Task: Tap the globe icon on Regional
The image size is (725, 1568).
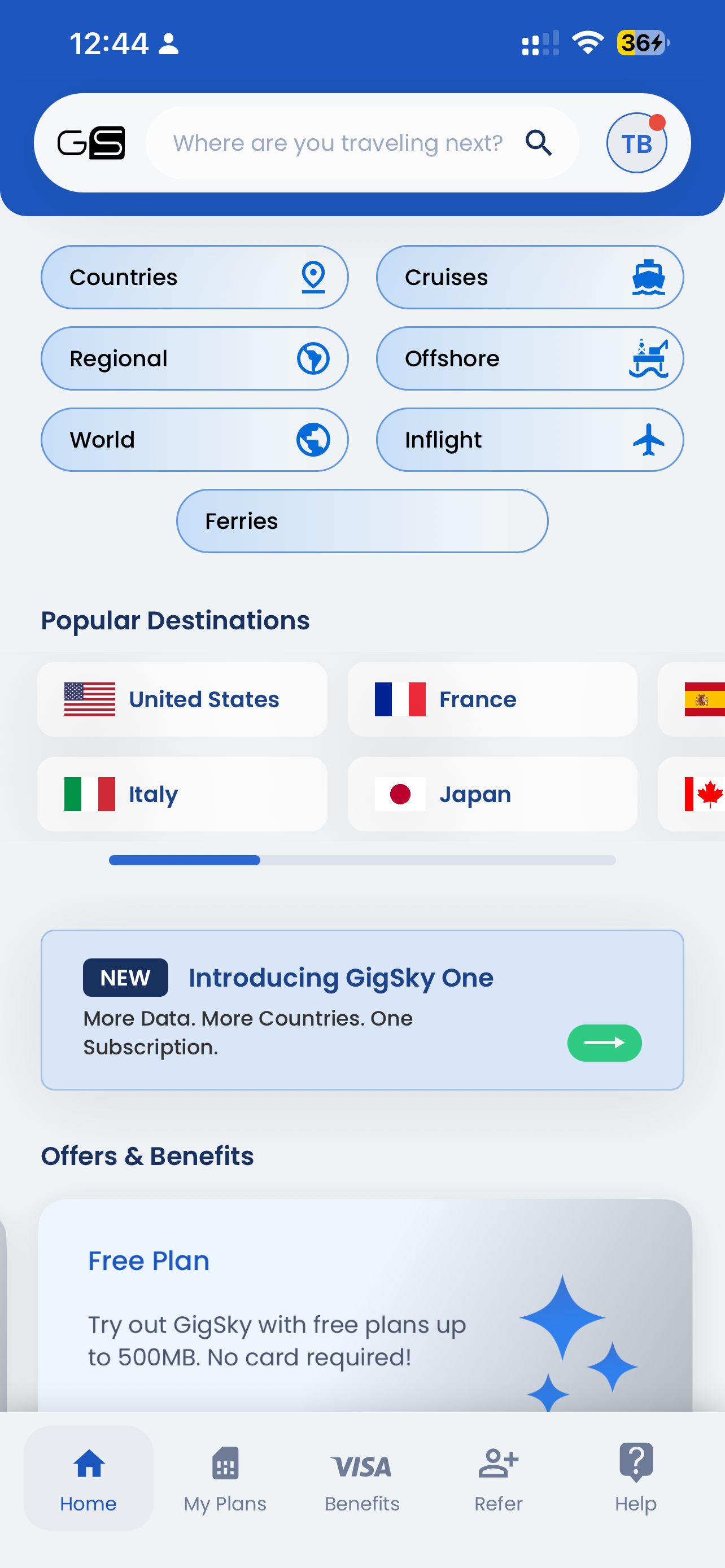Action: (312, 358)
